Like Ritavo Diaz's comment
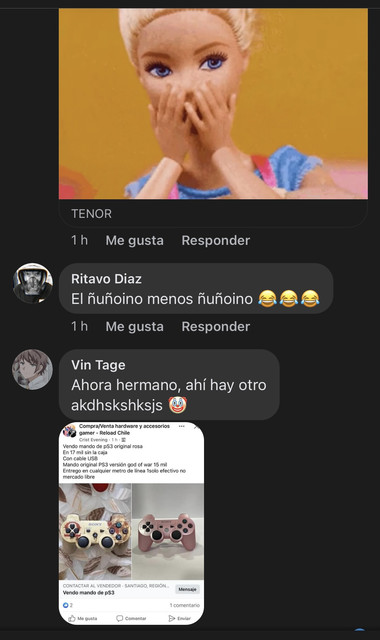Image resolution: width=380 pixels, height=640 pixels. (134, 327)
